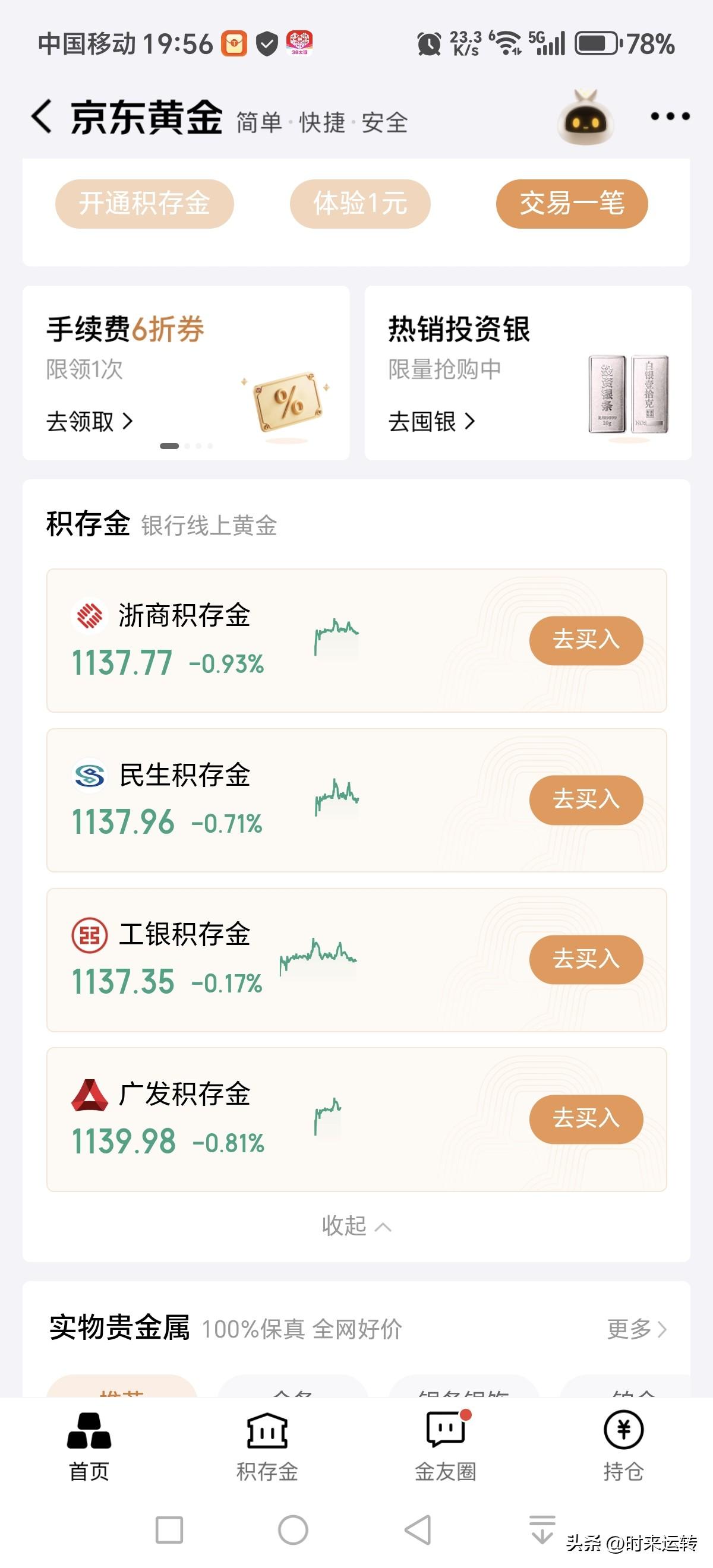Switch to the 积存金 tab
The height and width of the screenshot is (1568, 713).
pyautogui.click(x=267, y=1447)
